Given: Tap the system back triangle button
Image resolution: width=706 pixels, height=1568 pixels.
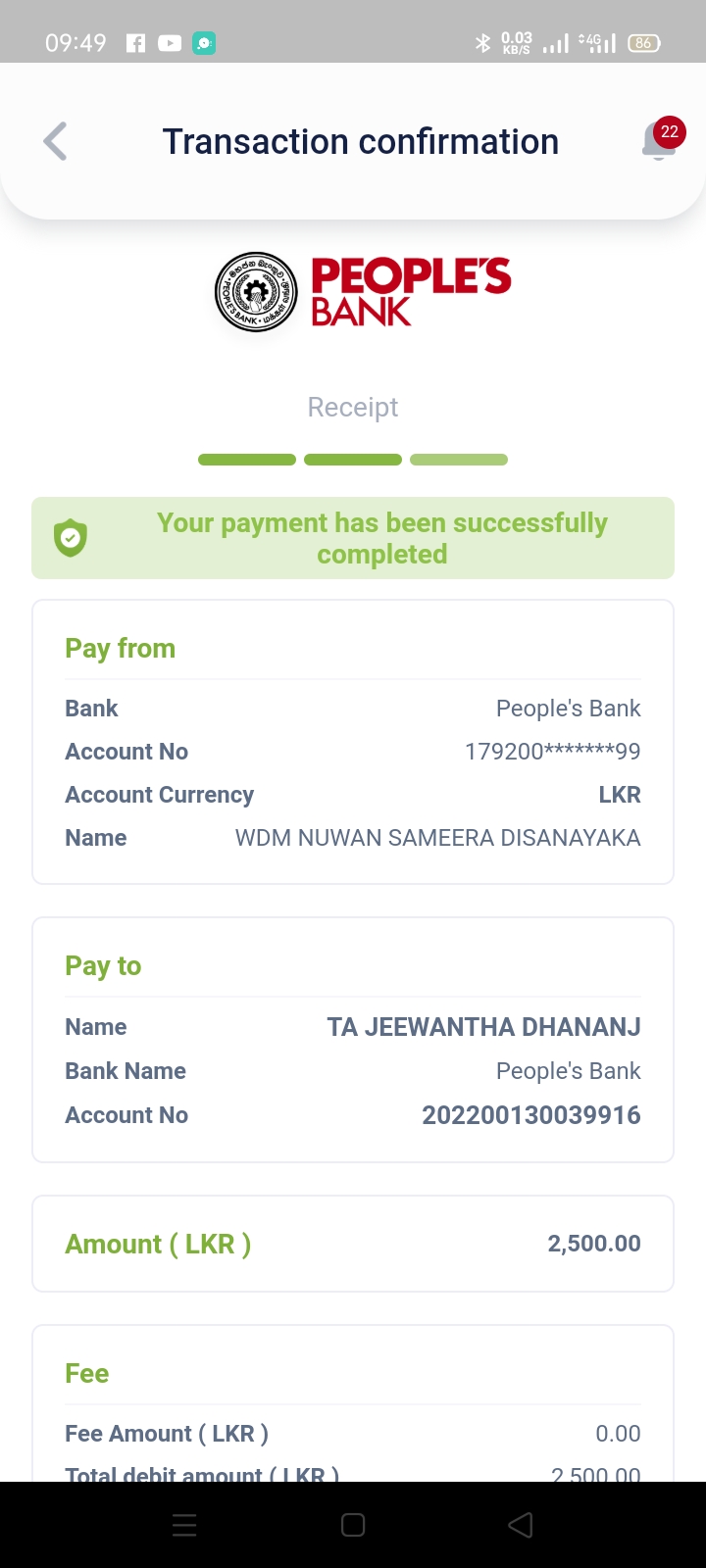Looking at the screenshot, I should point(521,1525).
